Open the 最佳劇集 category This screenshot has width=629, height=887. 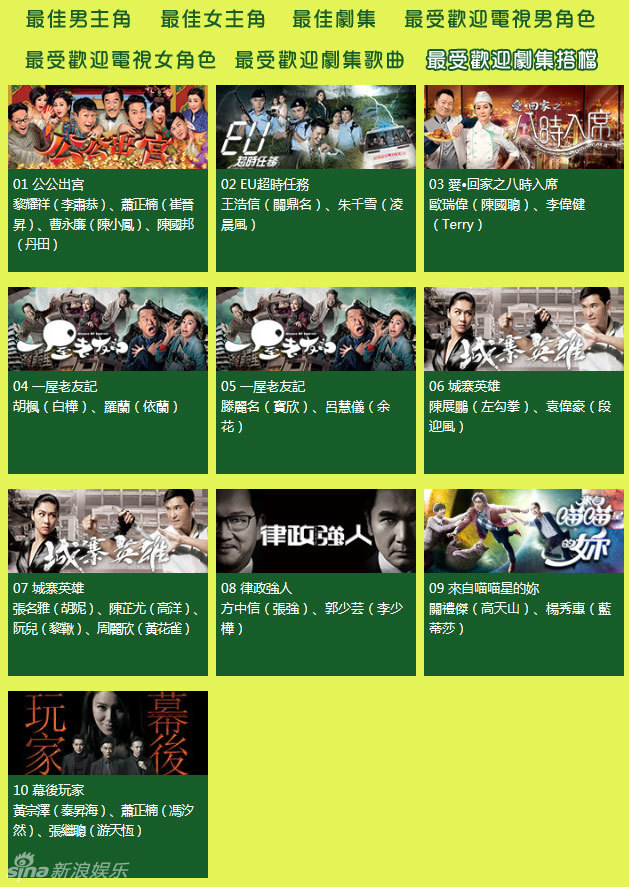[334, 19]
